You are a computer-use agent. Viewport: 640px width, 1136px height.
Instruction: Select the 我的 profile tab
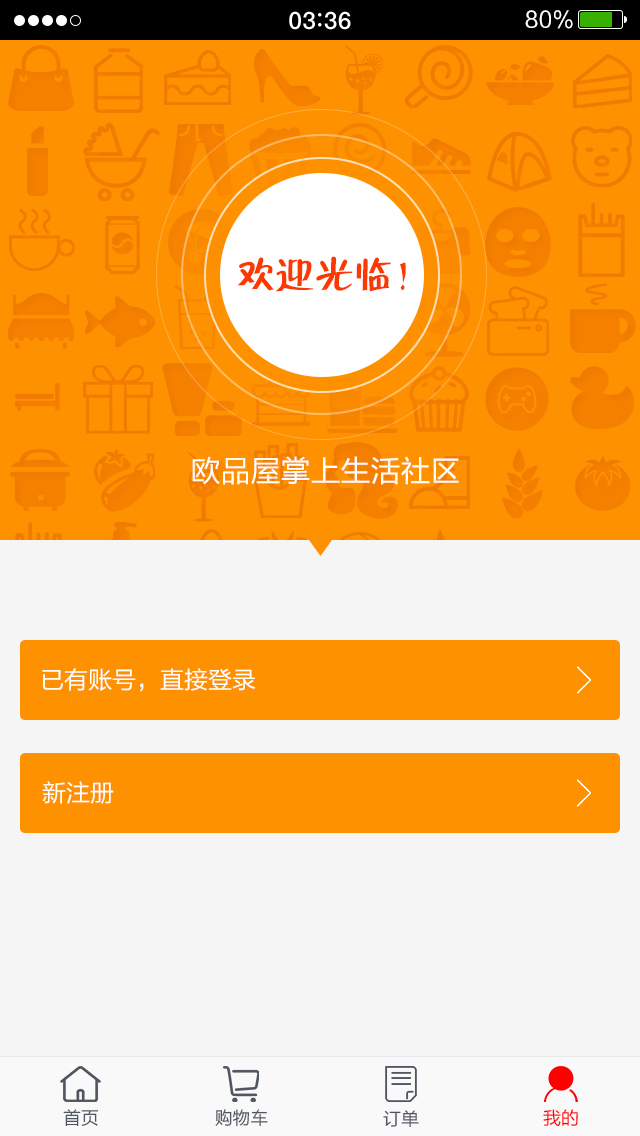click(561, 1097)
